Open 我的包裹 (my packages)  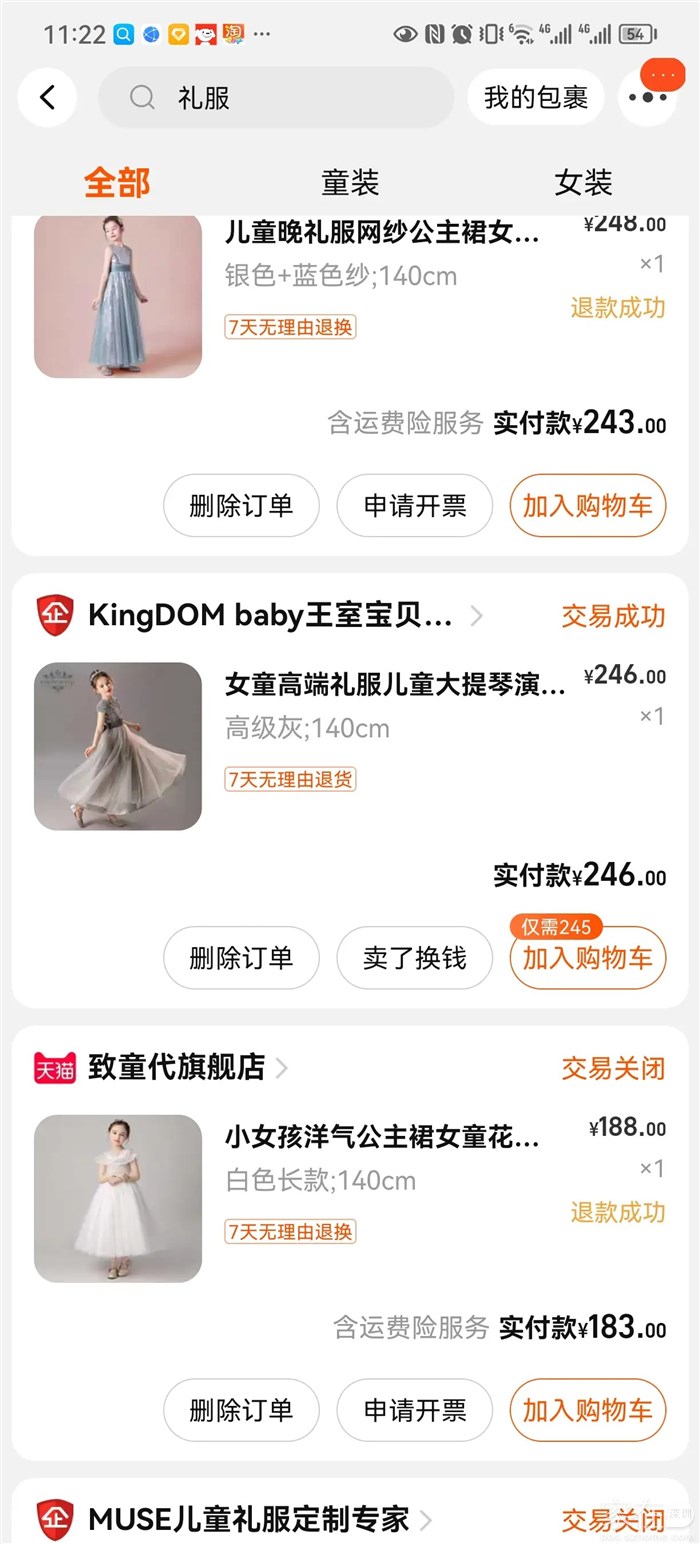pyautogui.click(x=535, y=97)
